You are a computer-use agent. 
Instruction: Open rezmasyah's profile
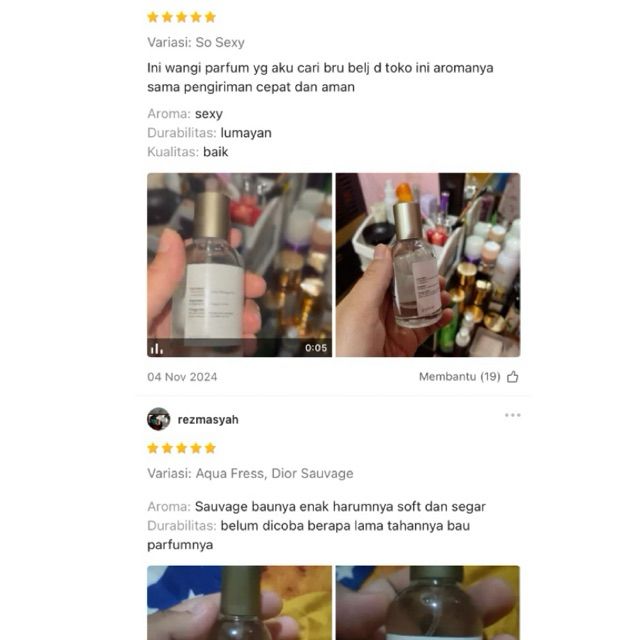point(207,419)
